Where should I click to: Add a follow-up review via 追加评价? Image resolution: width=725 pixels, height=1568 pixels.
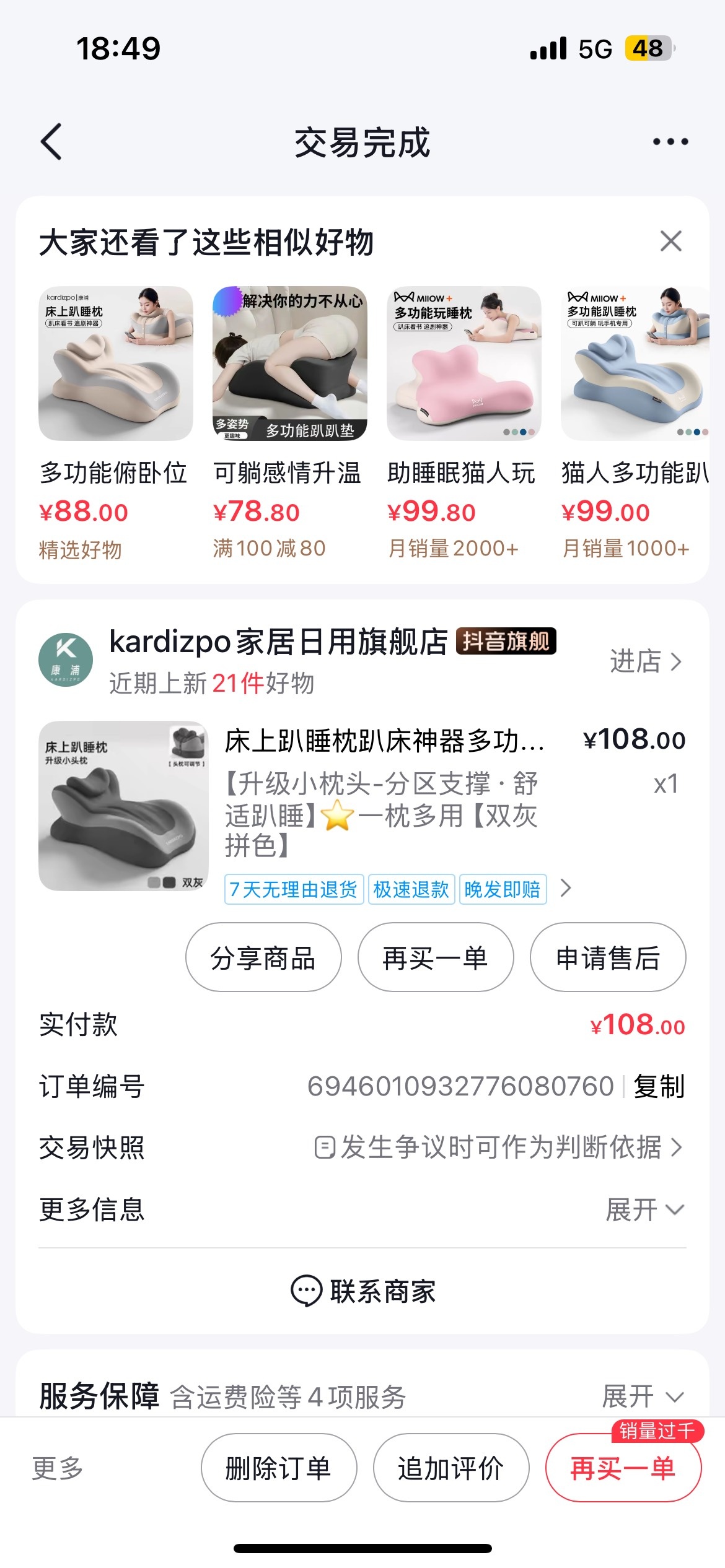click(x=450, y=1468)
